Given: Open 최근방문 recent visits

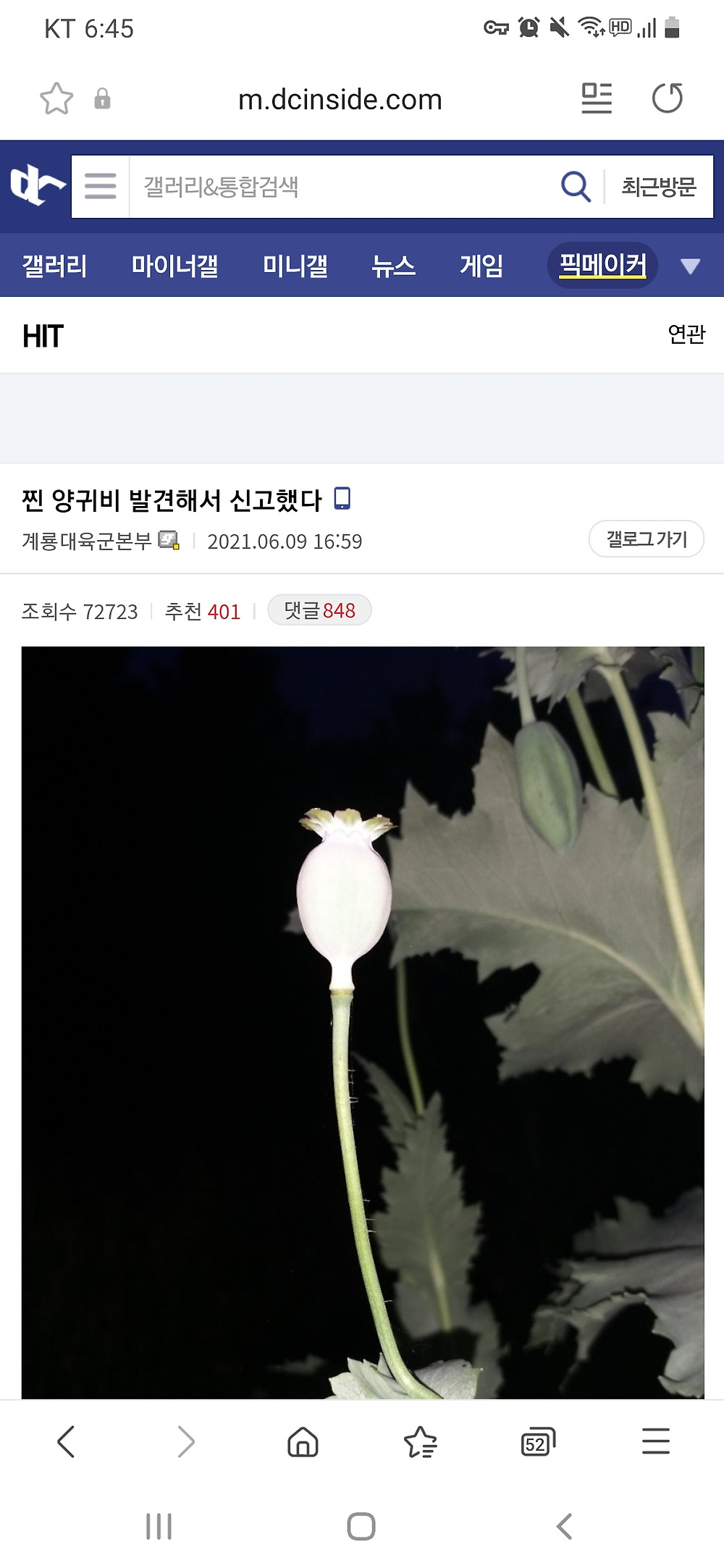Looking at the screenshot, I should (658, 187).
